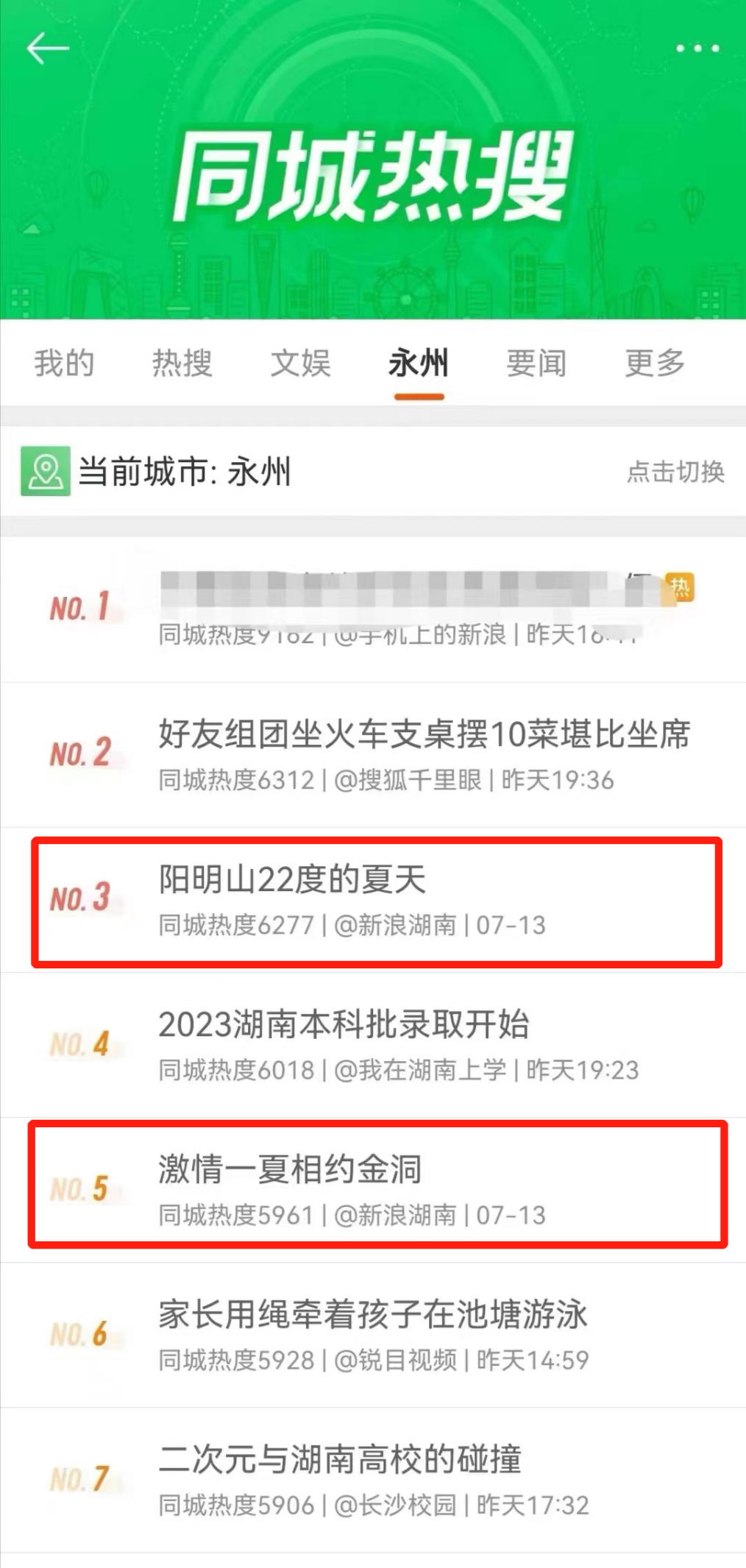
Task: View 2023湖南本科批录取开始 topic
Action: (344, 1024)
